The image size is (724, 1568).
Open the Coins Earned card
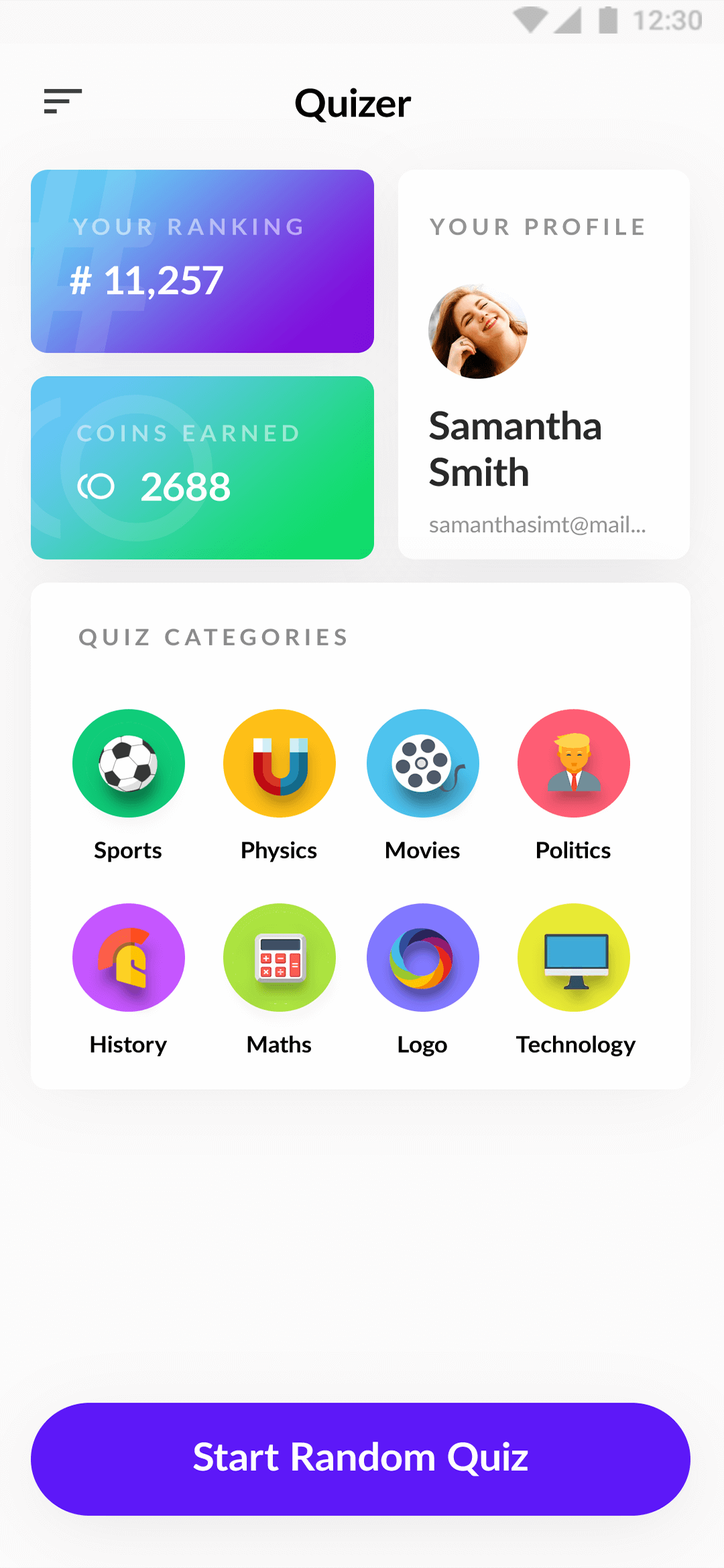click(x=201, y=467)
